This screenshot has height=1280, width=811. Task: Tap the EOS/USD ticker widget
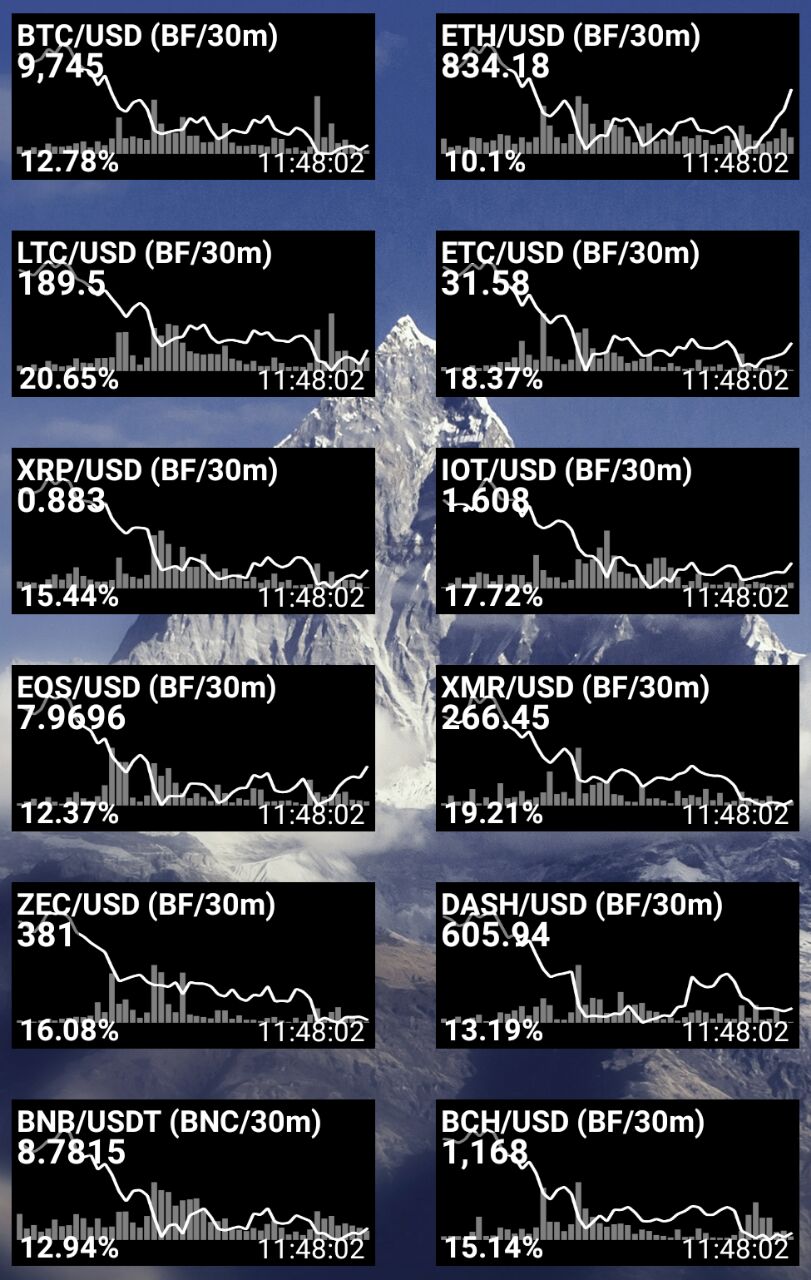193,748
